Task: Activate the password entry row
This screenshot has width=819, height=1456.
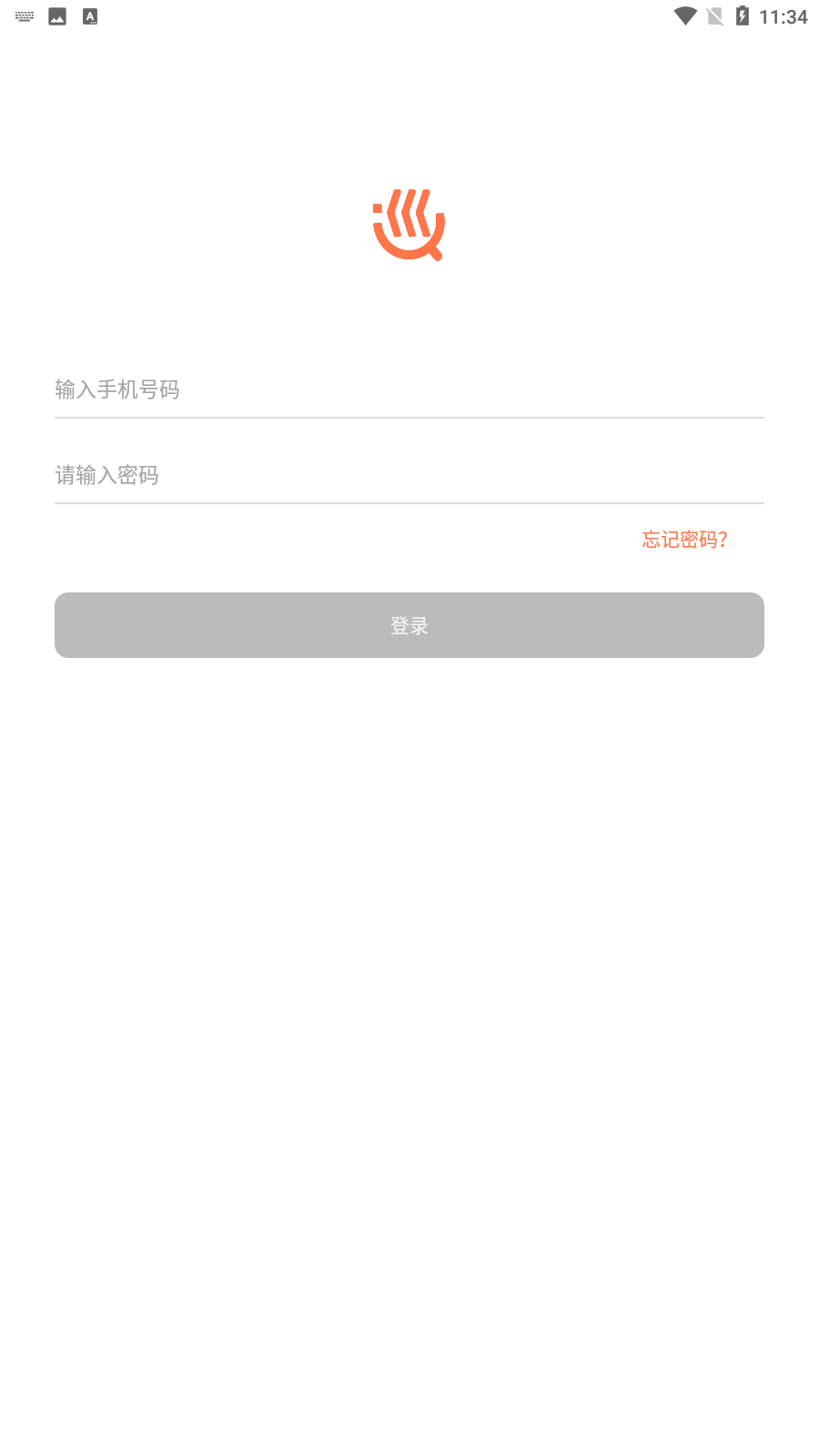Action: click(x=409, y=476)
